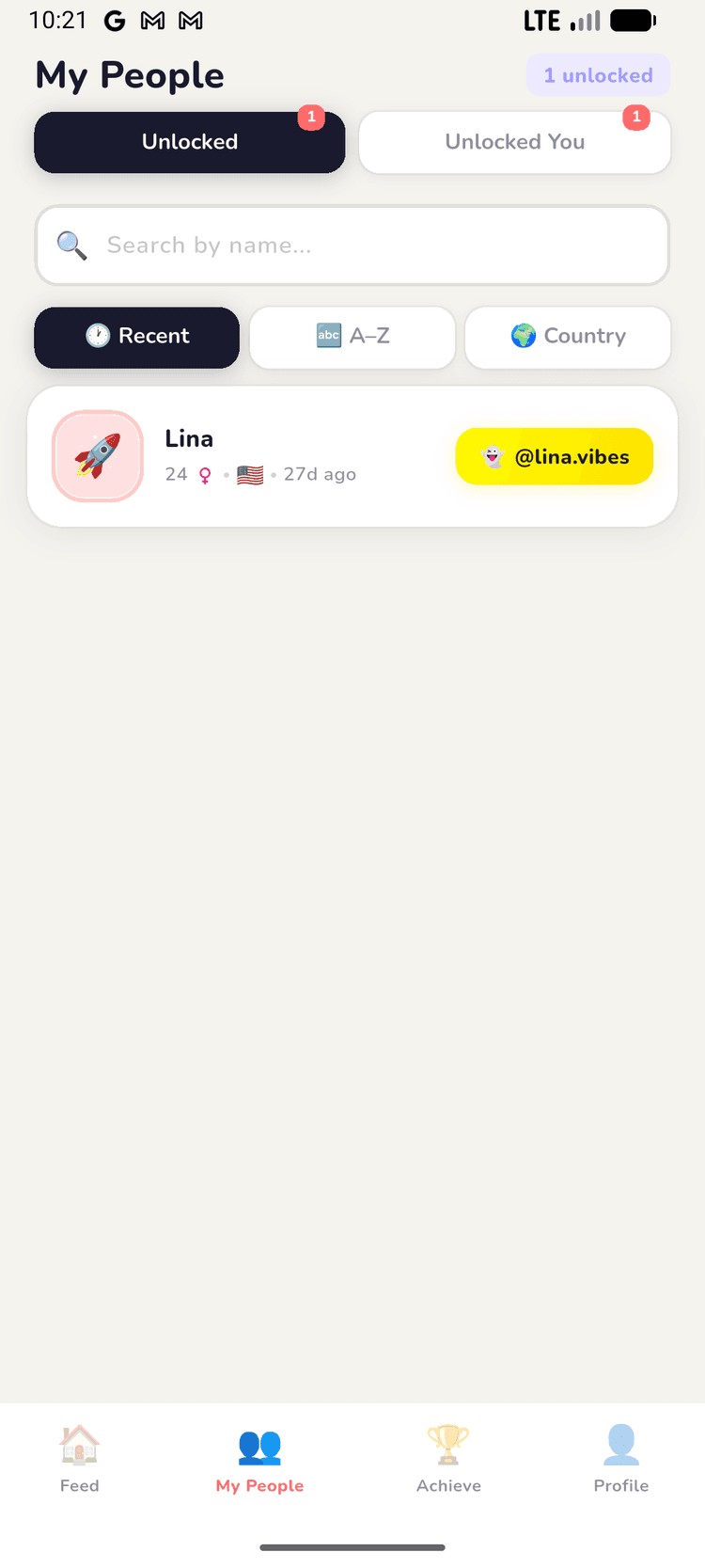This screenshot has width=705, height=1568.
Task: Toggle the Recent sort filter
Action: point(136,336)
